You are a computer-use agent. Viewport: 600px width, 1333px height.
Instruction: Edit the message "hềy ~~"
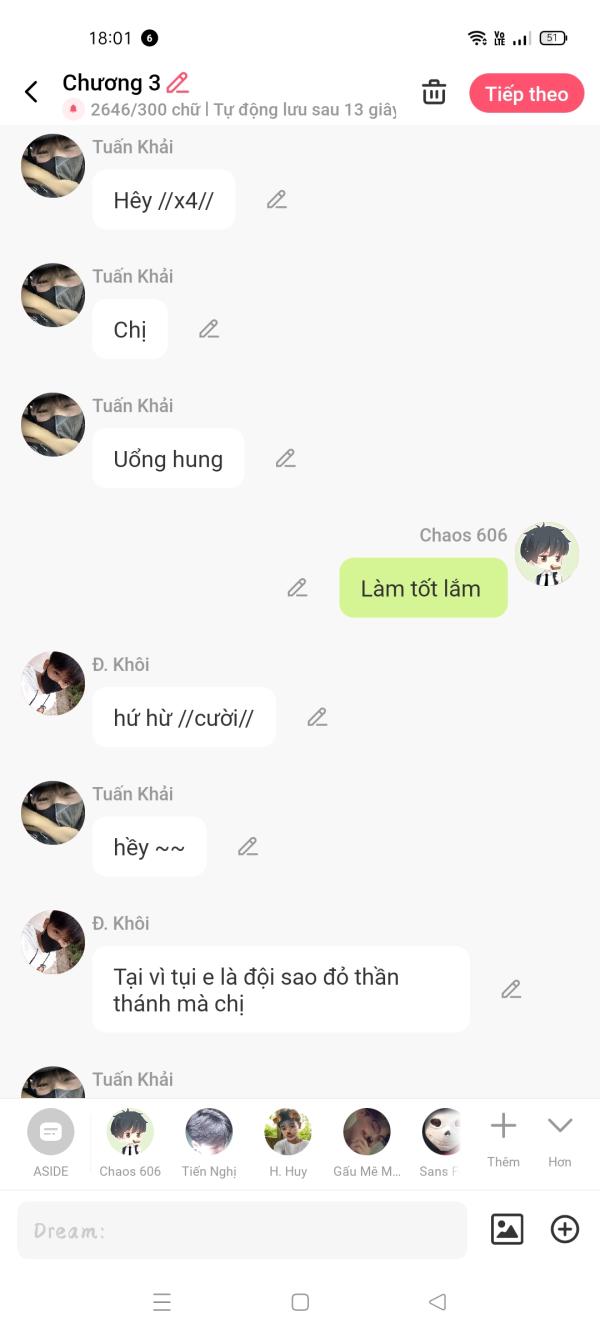point(248,847)
